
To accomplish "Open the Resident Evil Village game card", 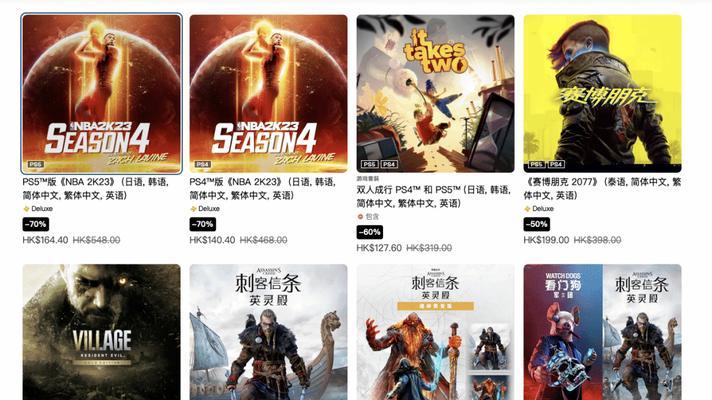I will (x=101, y=333).
